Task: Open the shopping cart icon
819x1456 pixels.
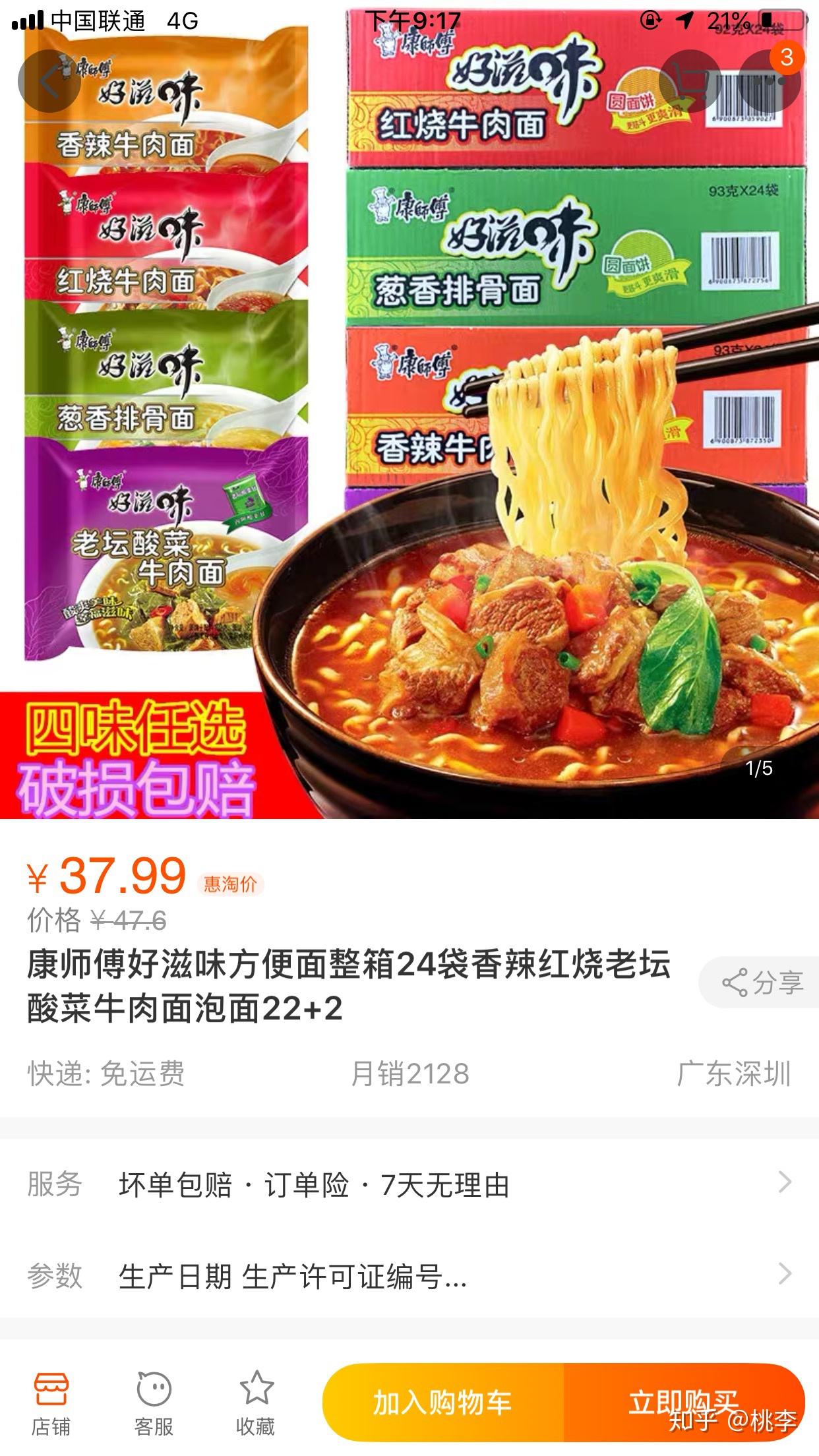Action: pos(690,81)
